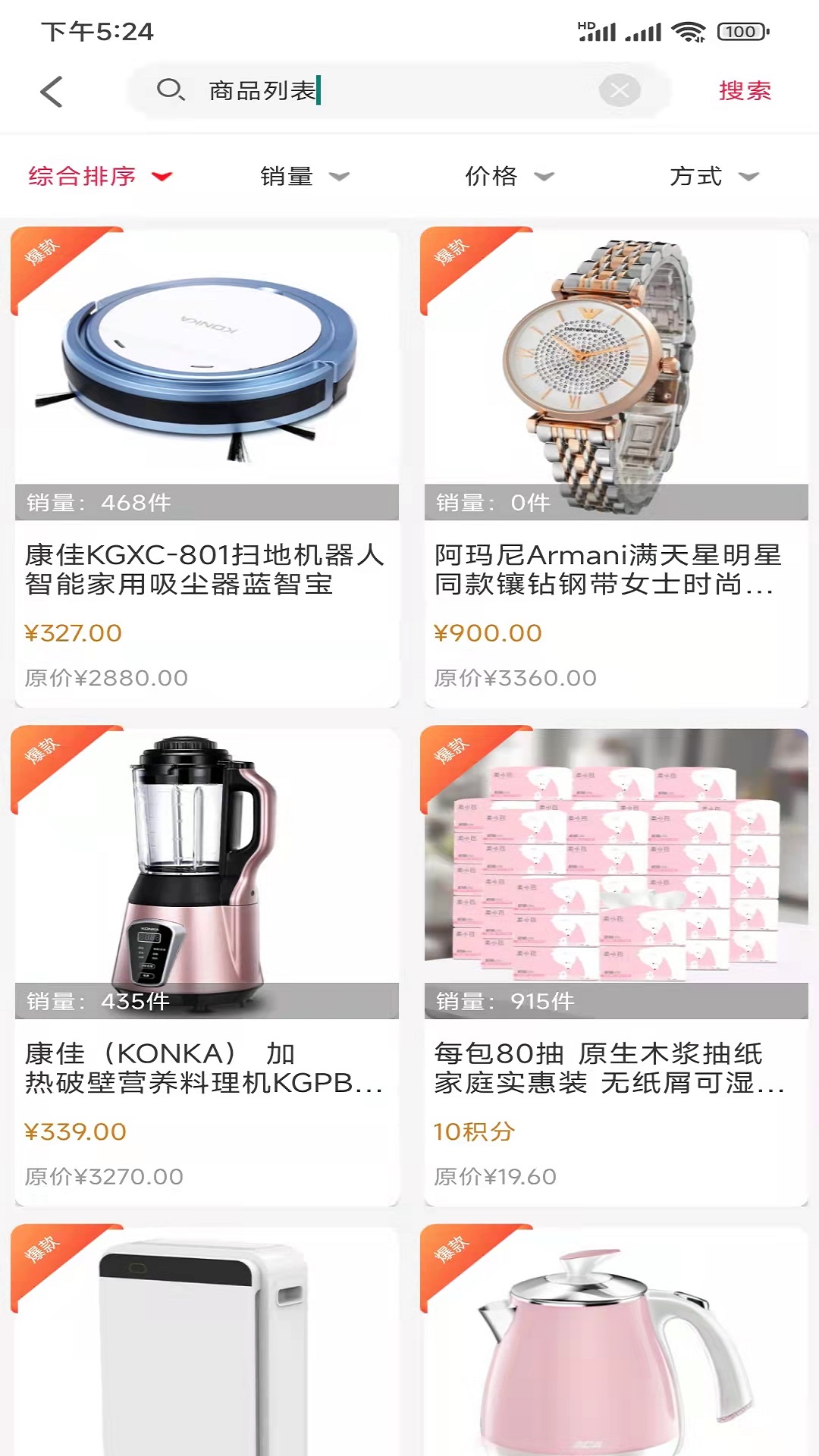Clear the search text with the X
The height and width of the screenshot is (1456, 819).
click(x=620, y=91)
